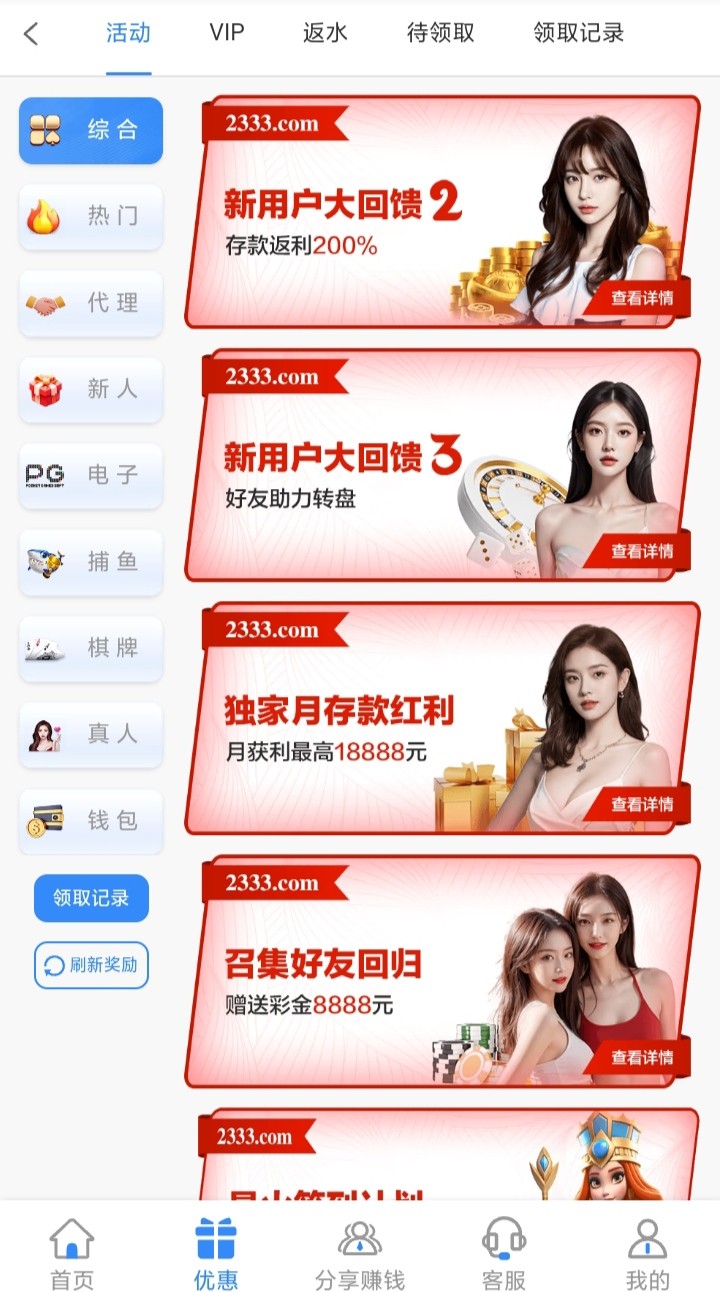
Task: Open the 召集好友回归 promotion card
Action: [442, 971]
